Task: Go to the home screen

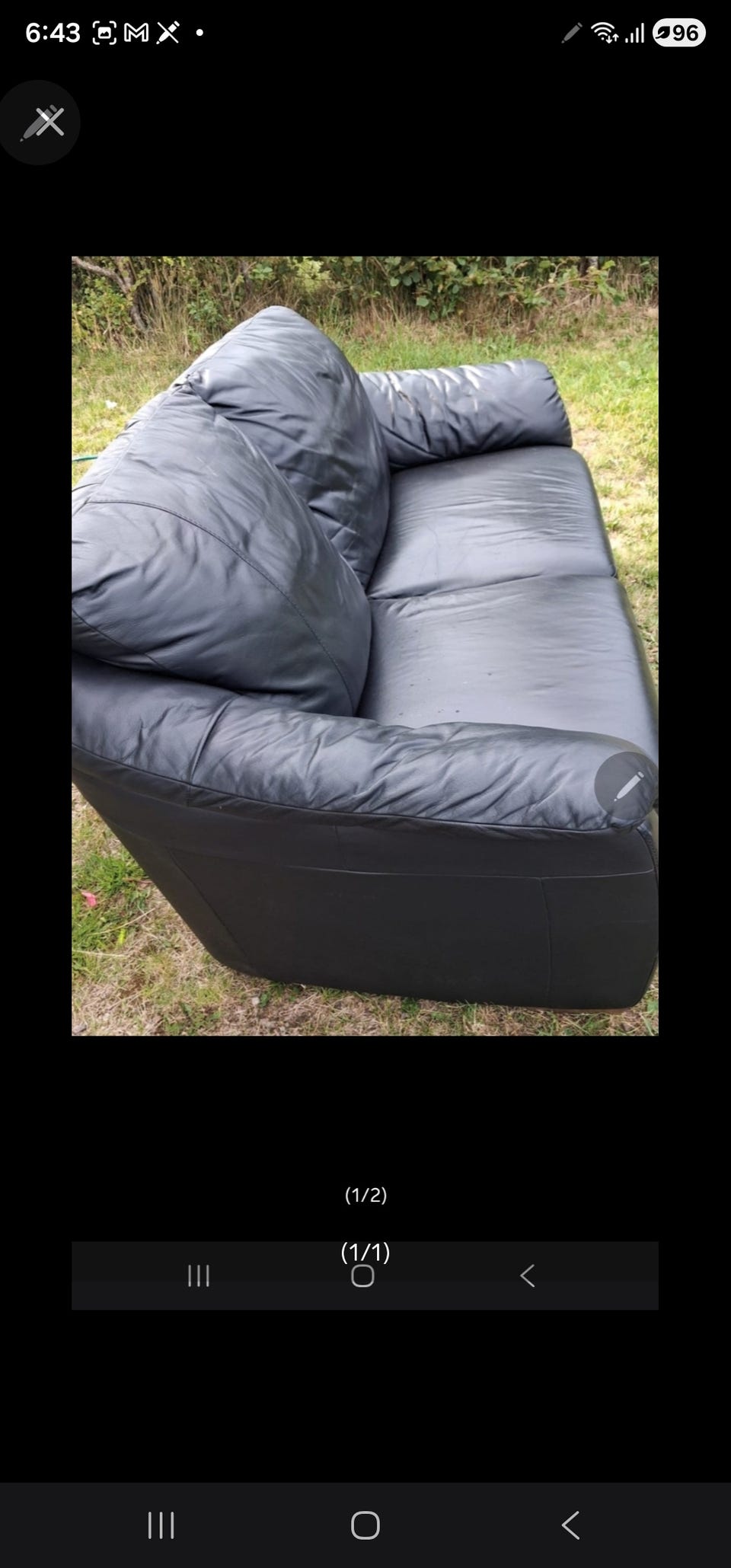Action: pyautogui.click(x=365, y=1525)
